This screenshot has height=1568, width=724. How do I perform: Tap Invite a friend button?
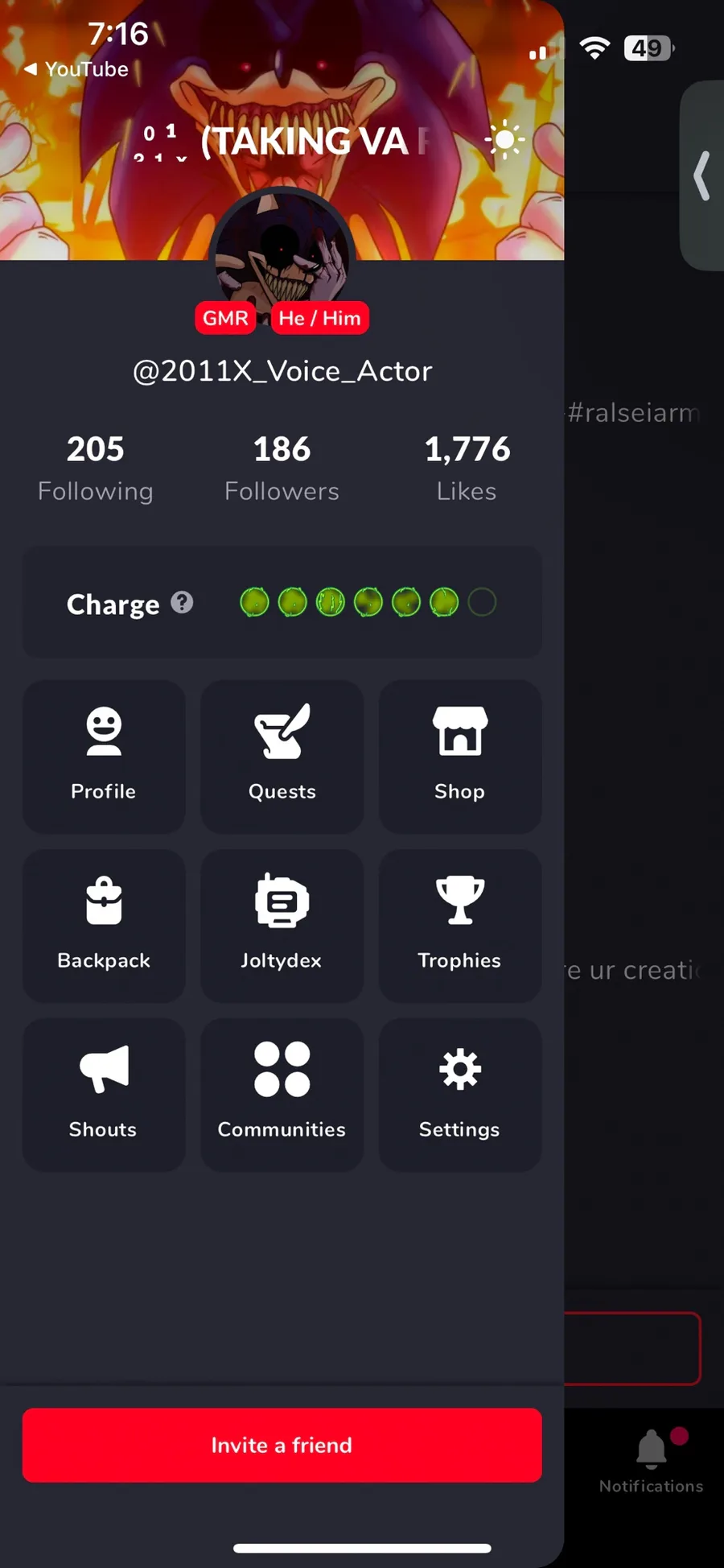coord(282,1445)
